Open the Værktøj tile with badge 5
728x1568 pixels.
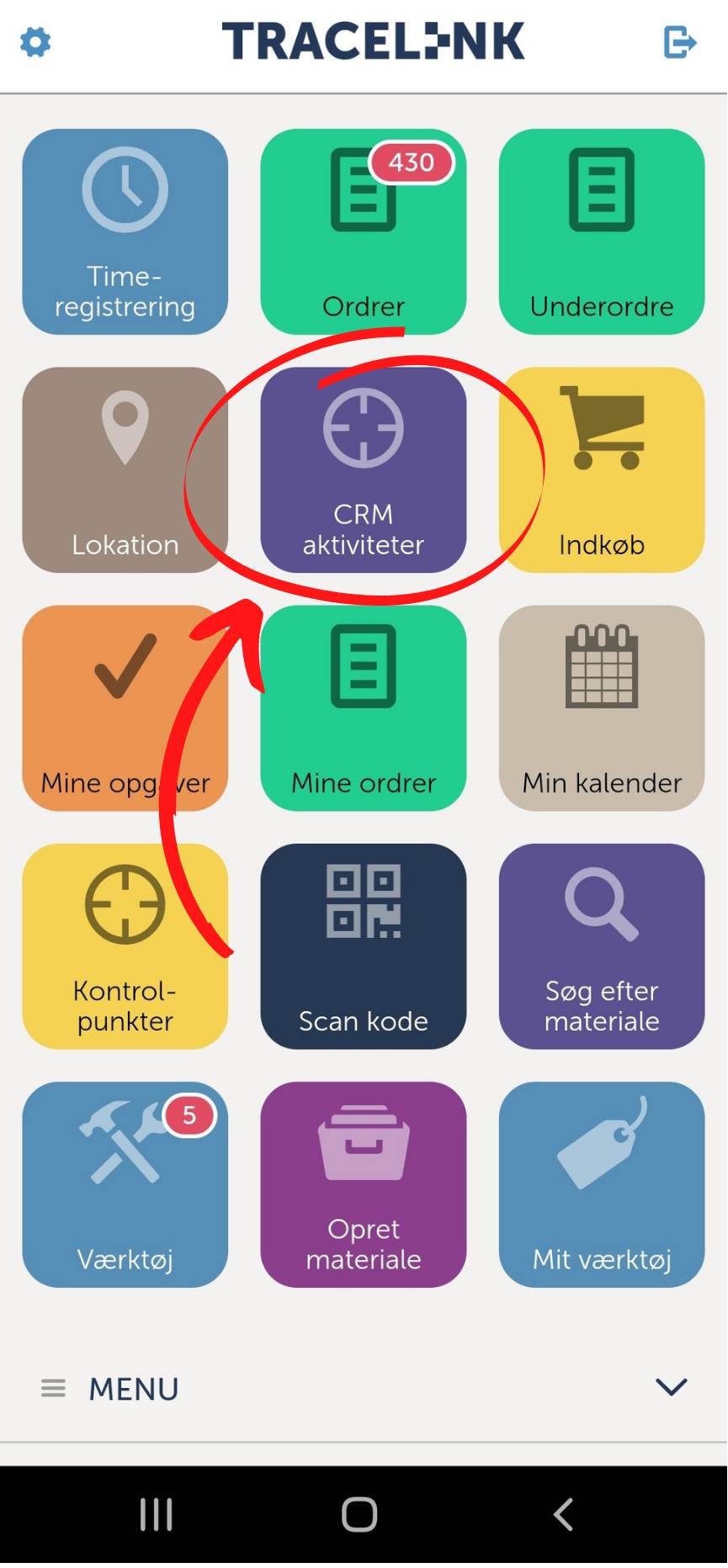point(125,1184)
